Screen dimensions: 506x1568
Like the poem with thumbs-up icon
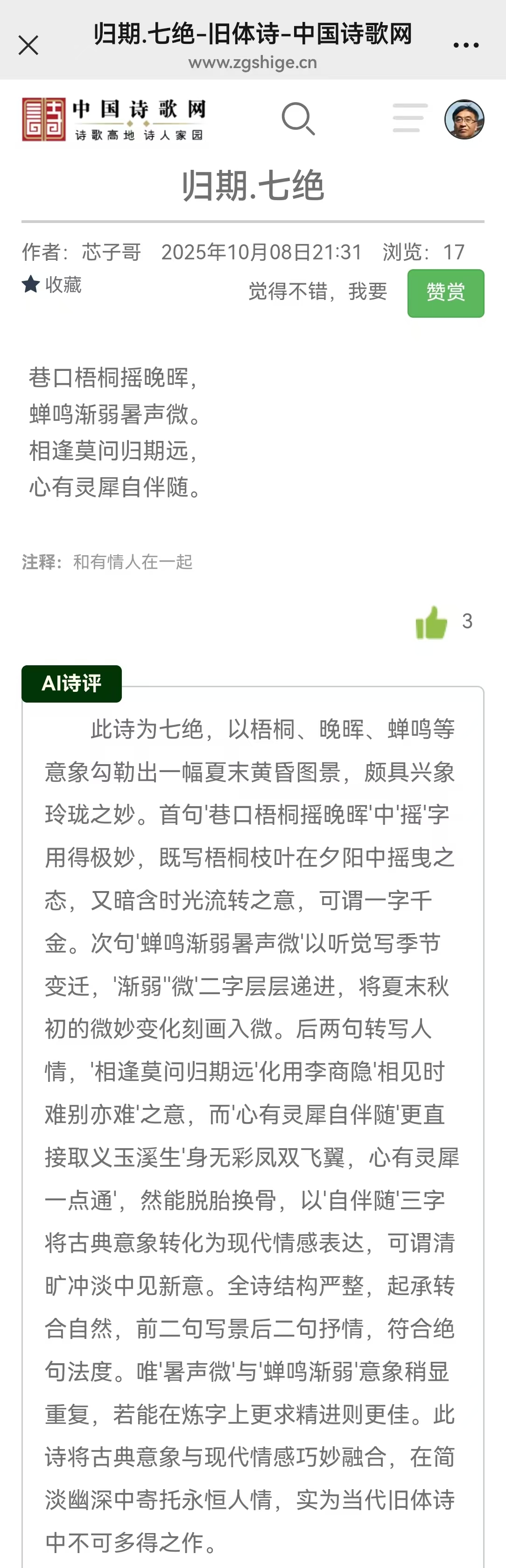(x=431, y=622)
